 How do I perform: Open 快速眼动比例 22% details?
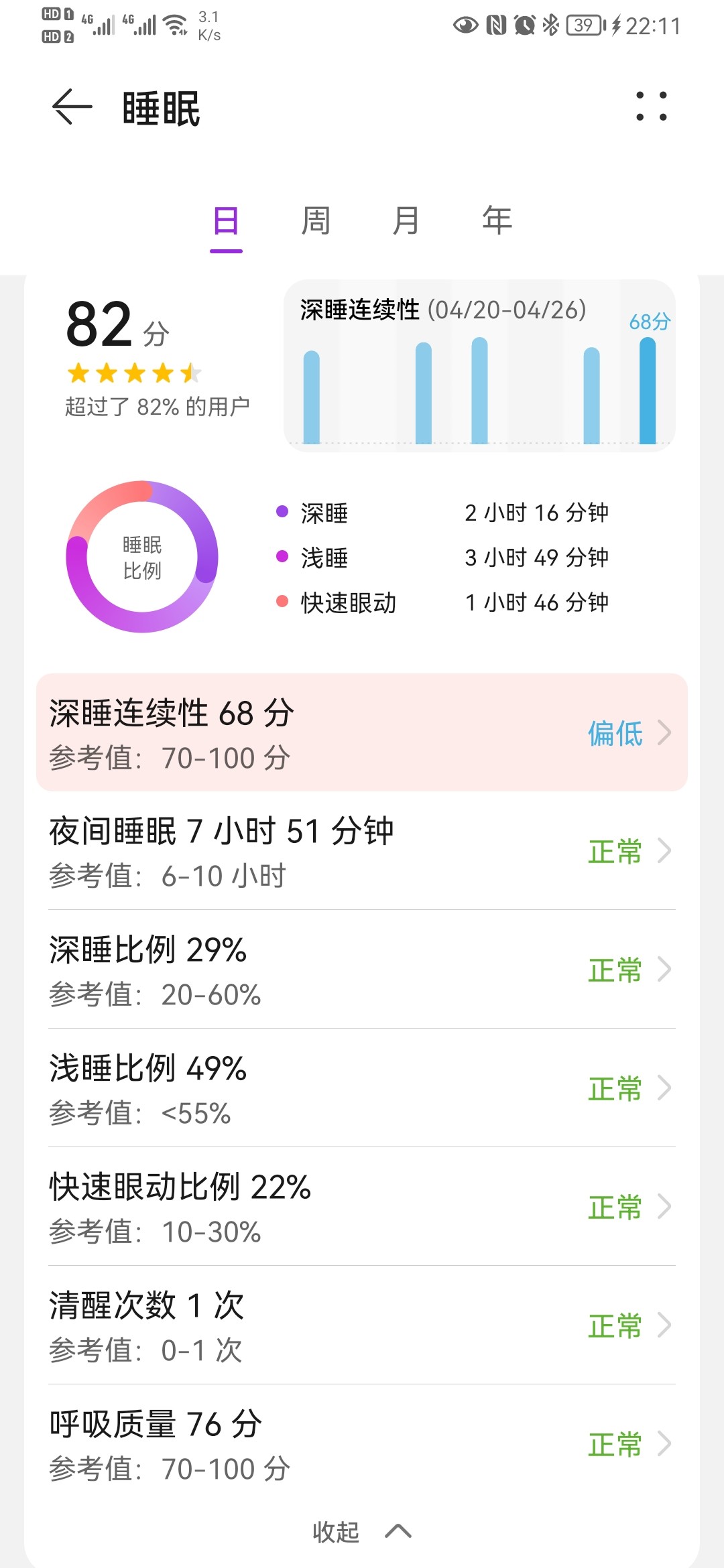[362, 1207]
